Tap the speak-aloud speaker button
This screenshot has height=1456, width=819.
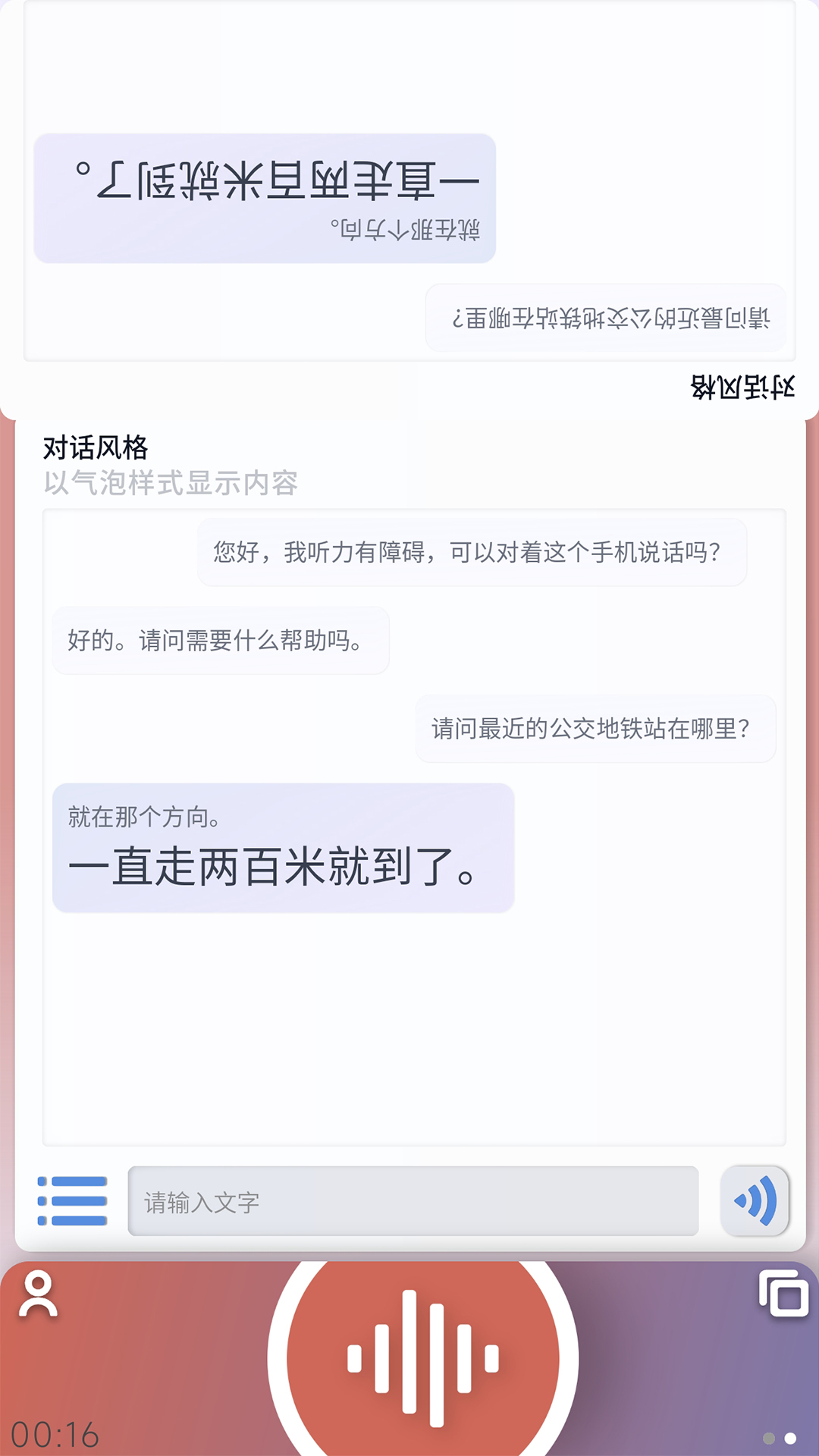coord(755,1201)
